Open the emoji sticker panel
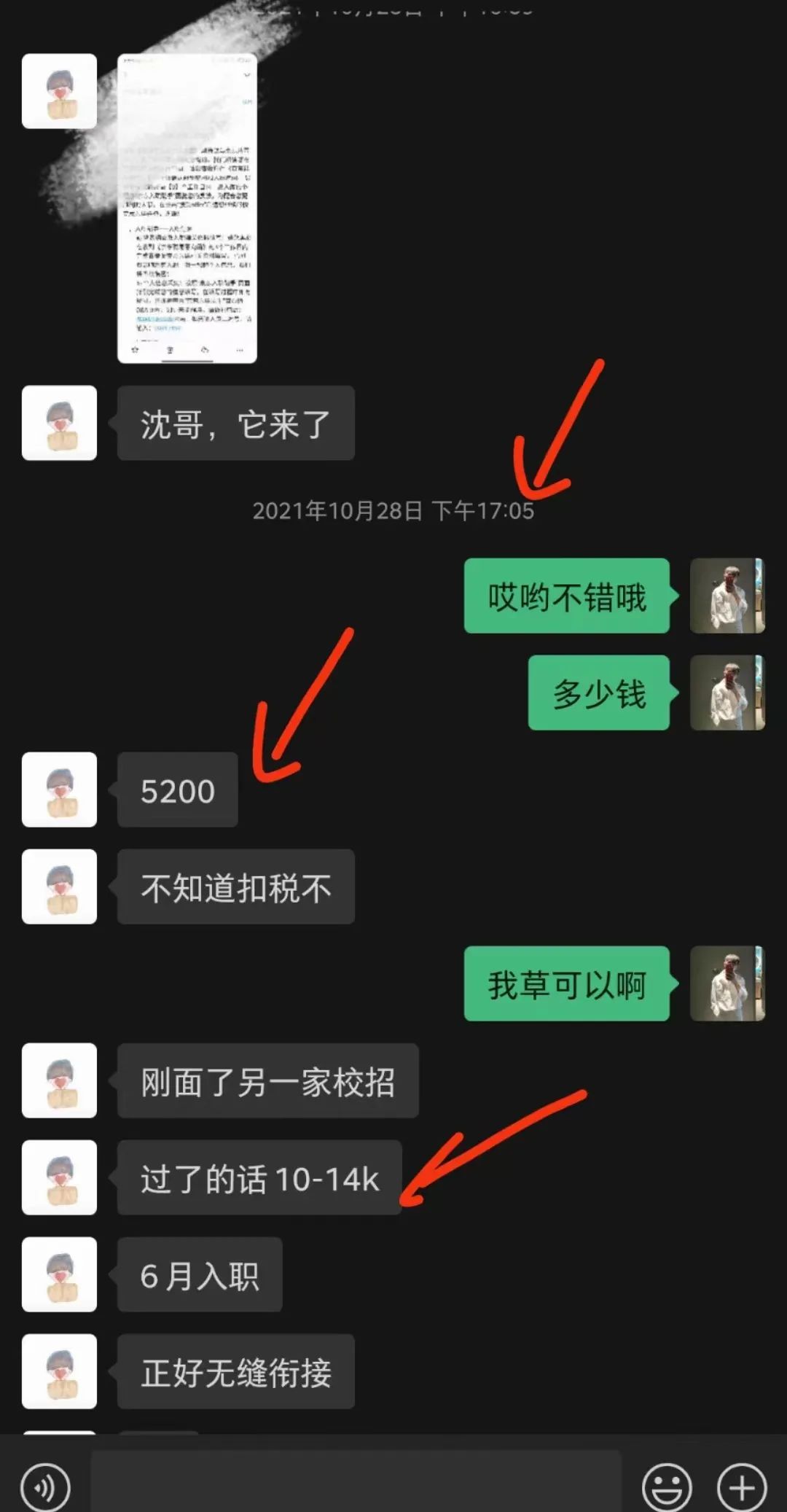The image size is (787, 1512). [666, 1486]
